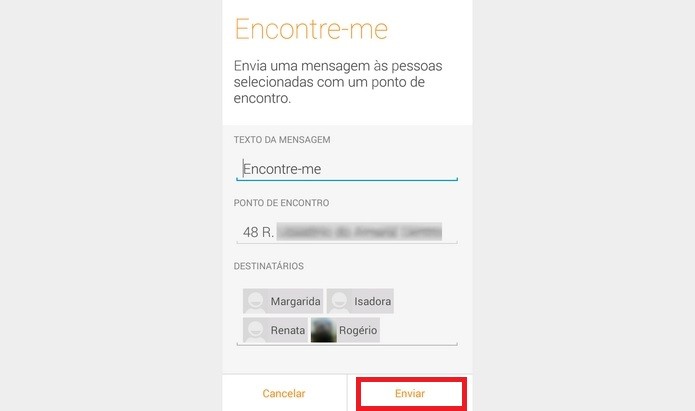Select recipient chip Isadora

point(361,301)
